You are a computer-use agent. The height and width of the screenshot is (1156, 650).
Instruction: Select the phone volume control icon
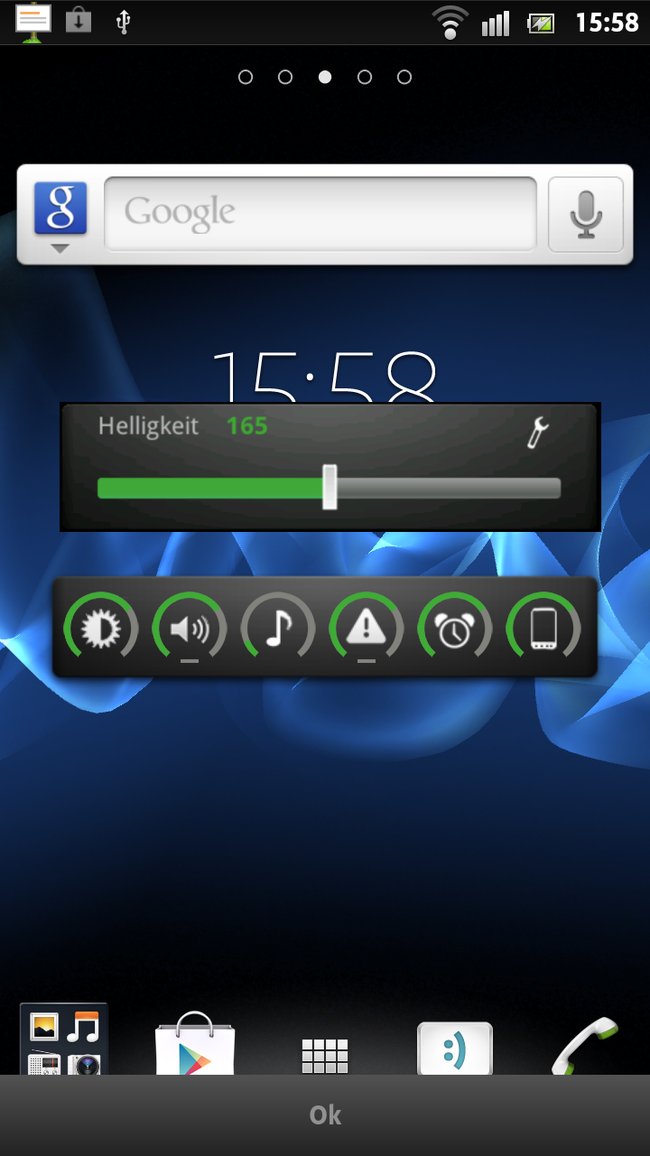(x=543, y=628)
